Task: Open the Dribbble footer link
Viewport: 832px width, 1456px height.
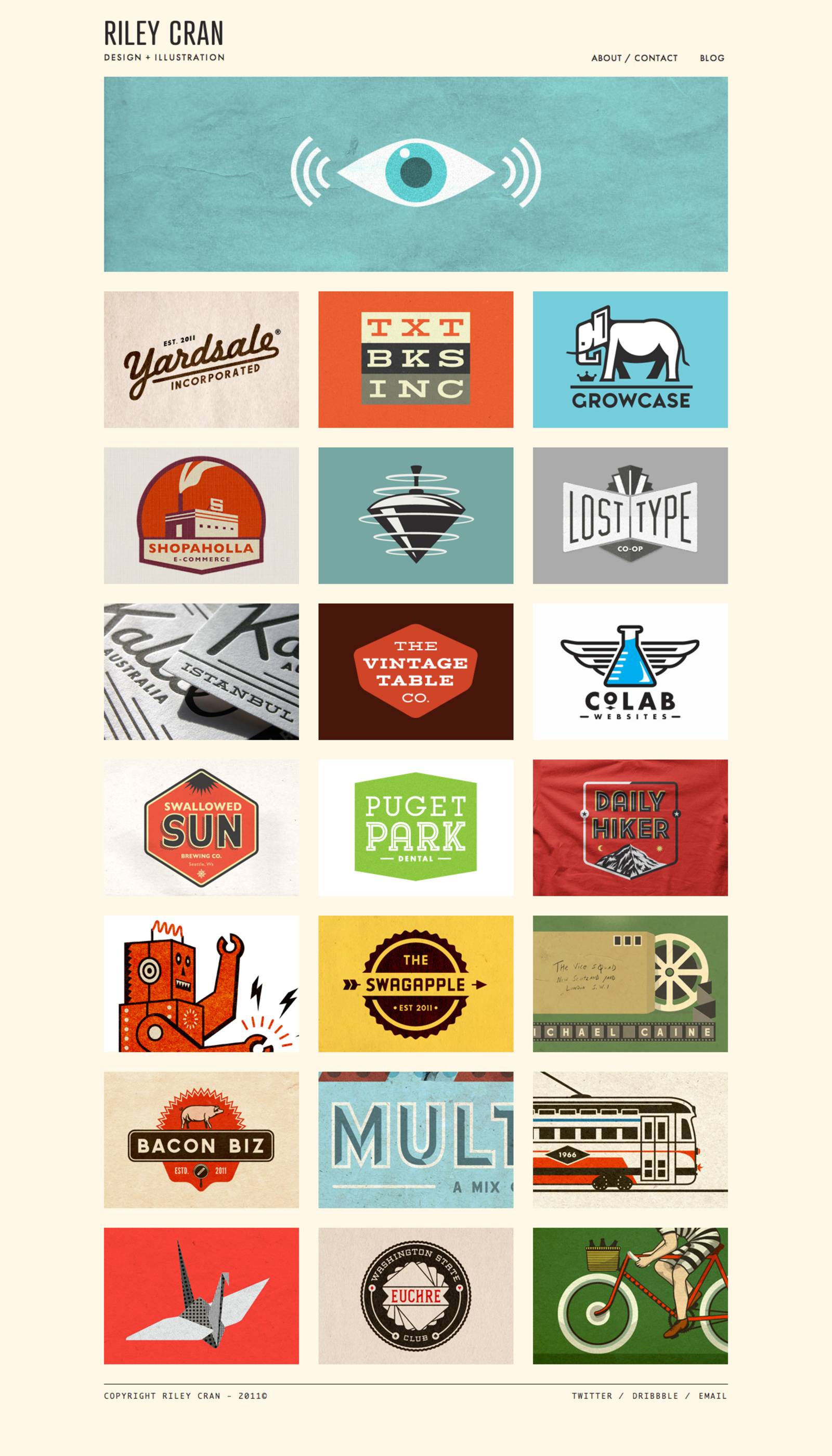Action: coord(655,1396)
